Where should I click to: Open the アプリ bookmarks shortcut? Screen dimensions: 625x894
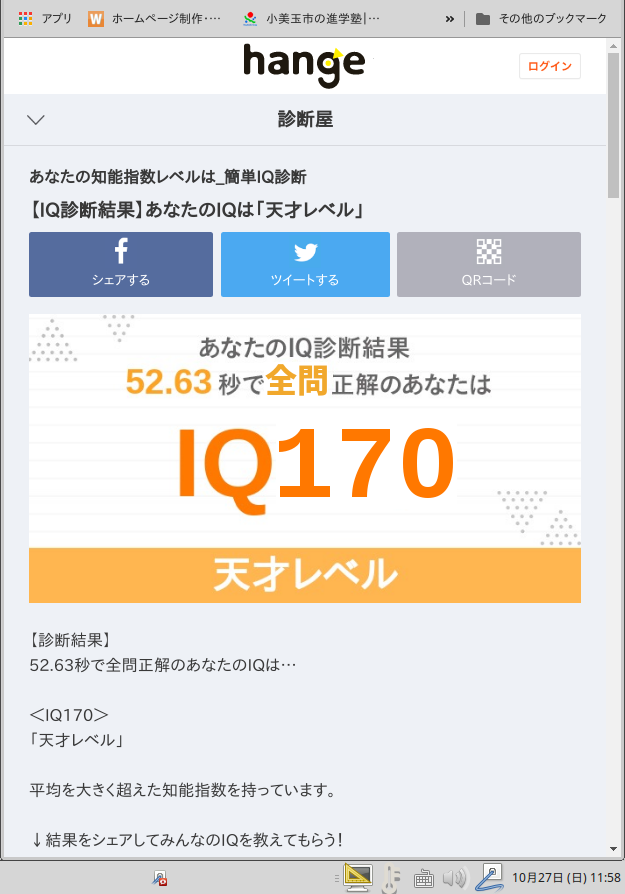click(x=45, y=18)
